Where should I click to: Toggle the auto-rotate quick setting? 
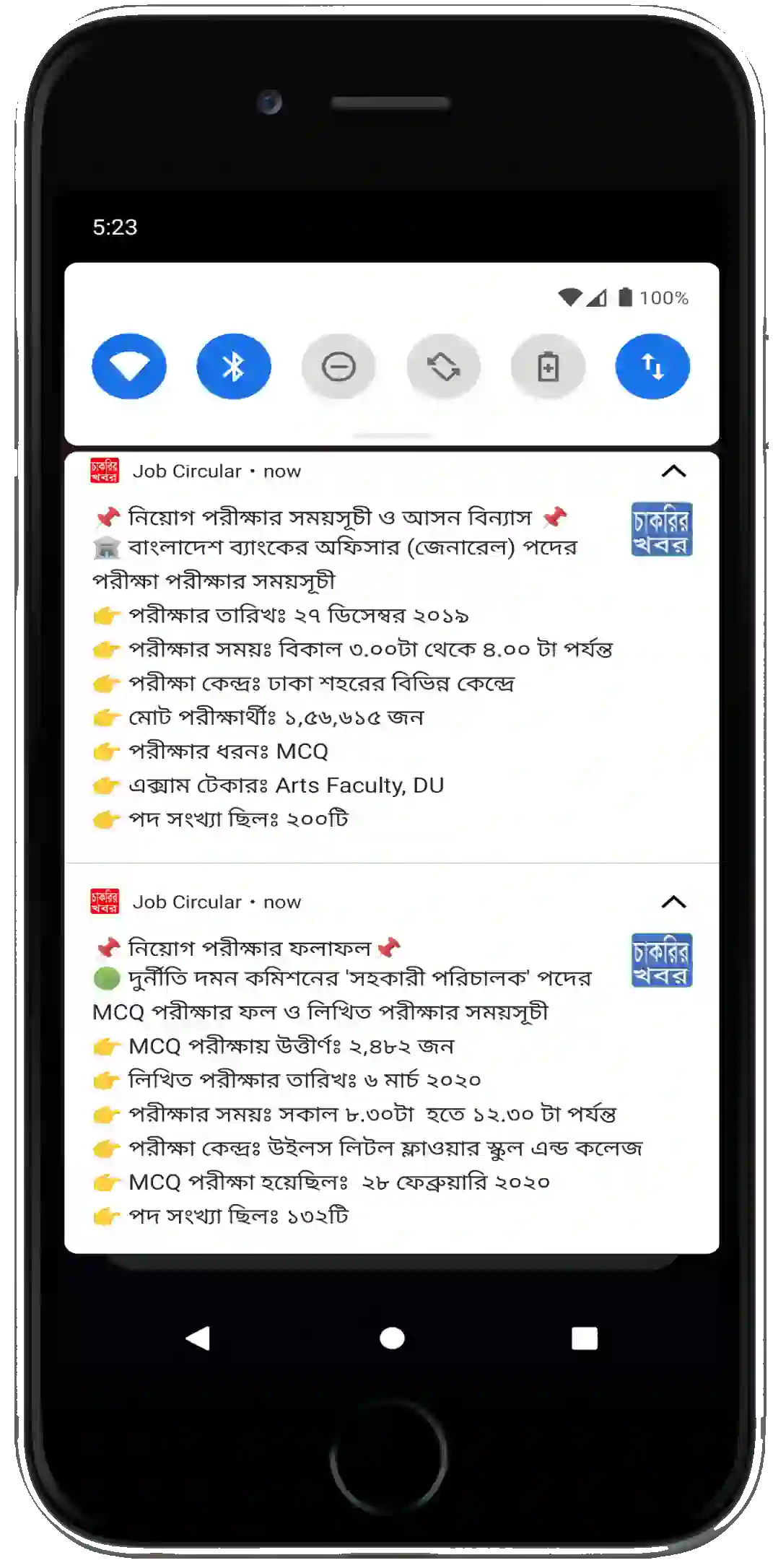point(443,367)
